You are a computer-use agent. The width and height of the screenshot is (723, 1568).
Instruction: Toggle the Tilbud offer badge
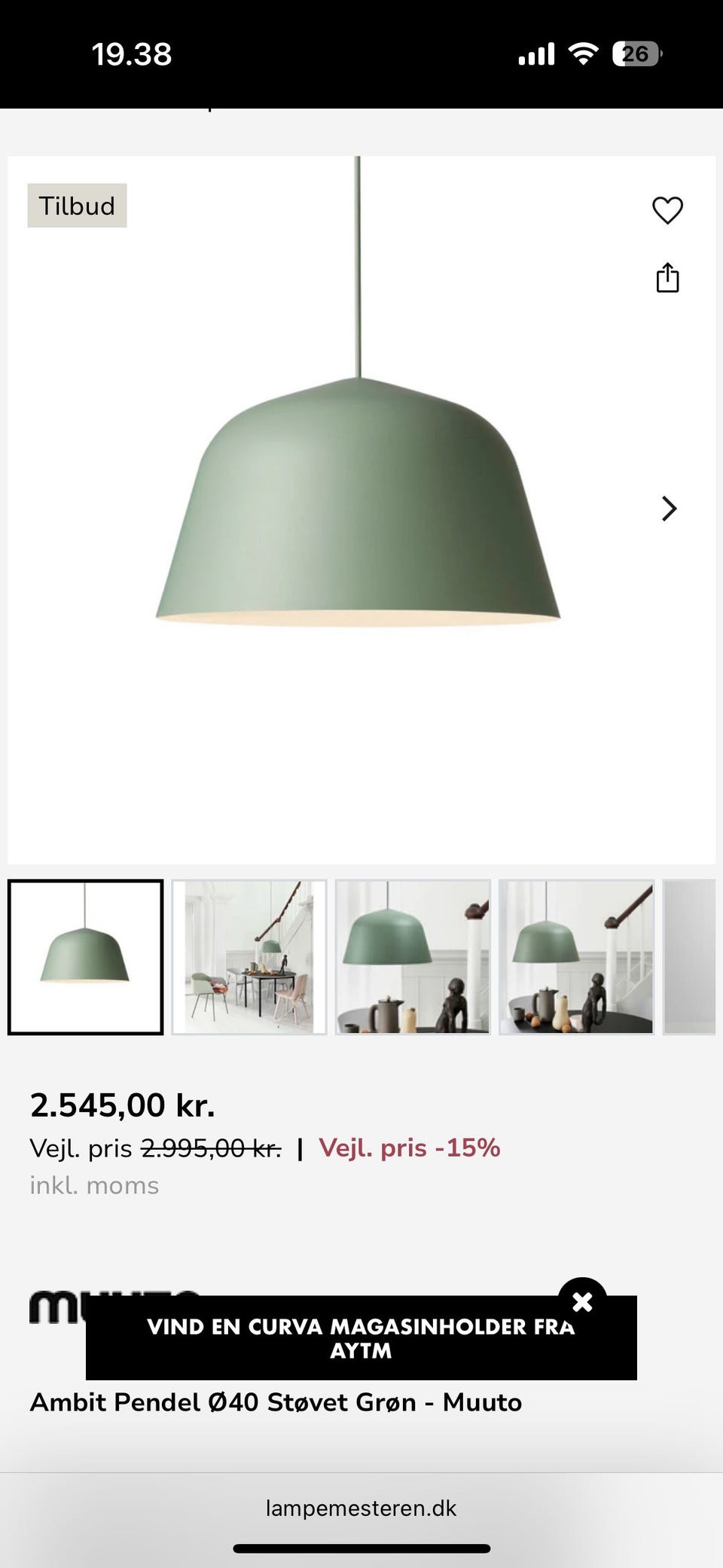(x=76, y=205)
